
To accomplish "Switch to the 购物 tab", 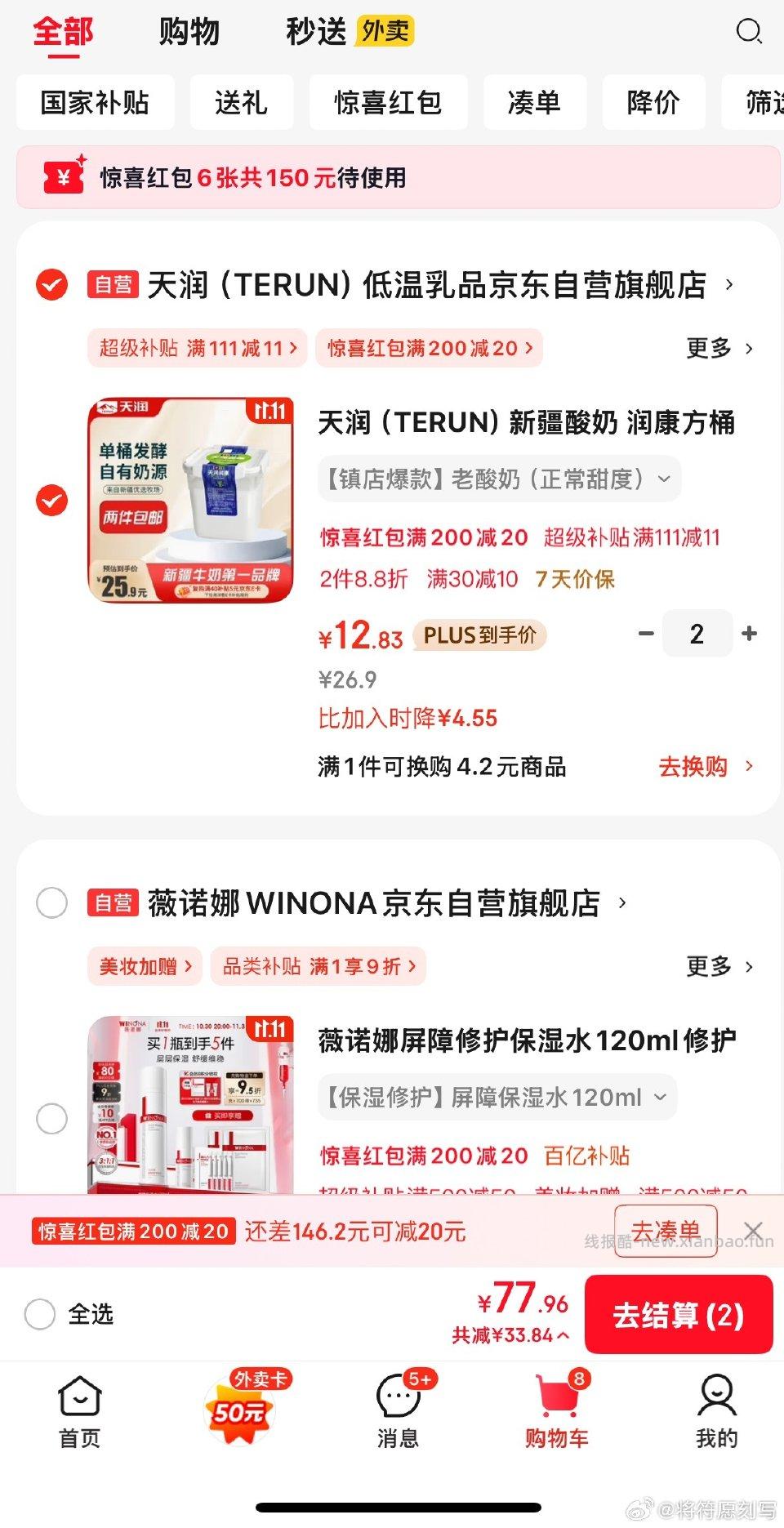I will pyautogui.click(x=189, y=33).
